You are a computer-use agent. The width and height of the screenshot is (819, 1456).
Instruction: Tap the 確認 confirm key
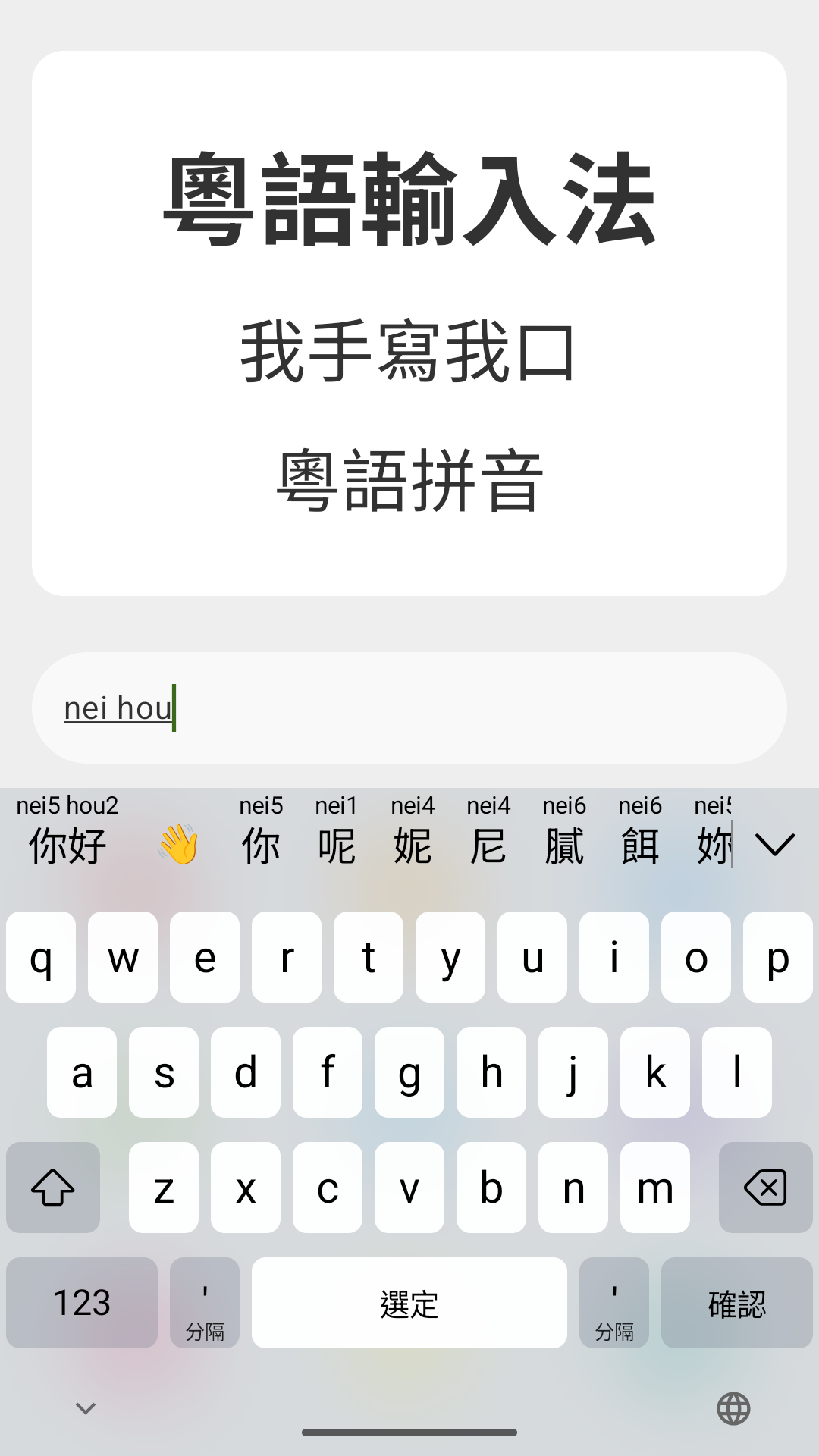tap(736, 1303)
